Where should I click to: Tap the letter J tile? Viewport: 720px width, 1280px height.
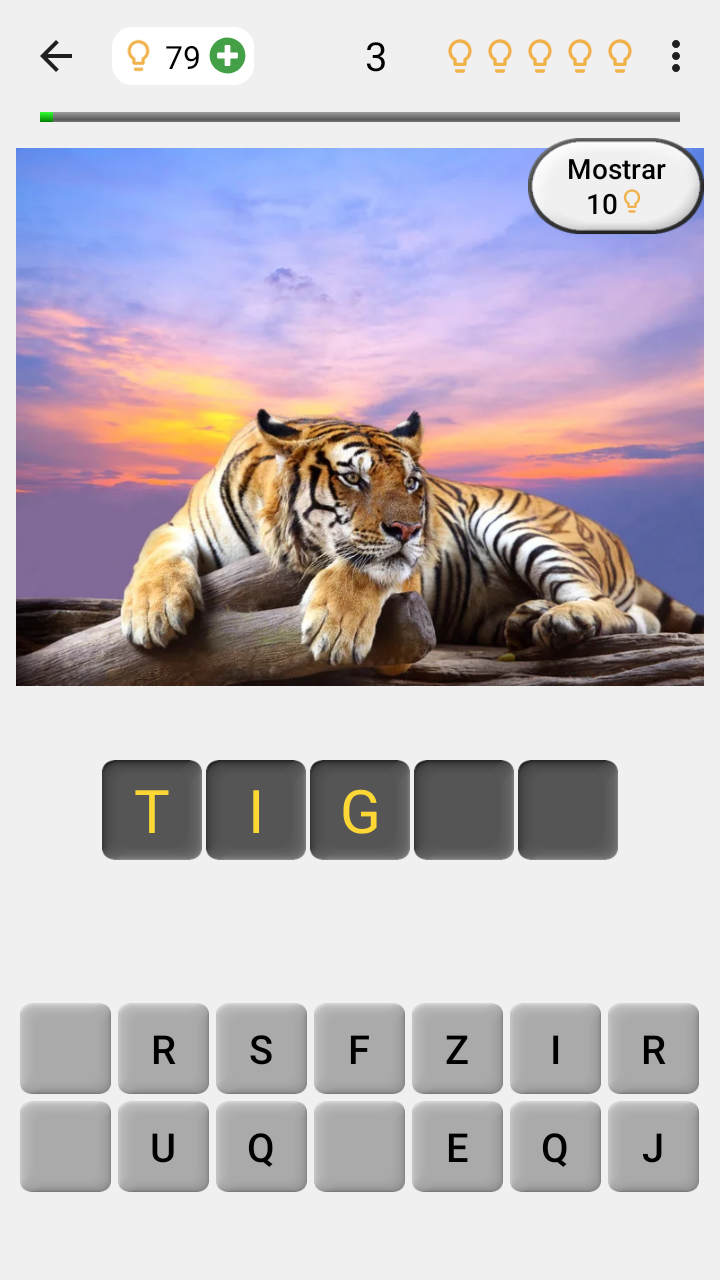tap(653, 1147)
